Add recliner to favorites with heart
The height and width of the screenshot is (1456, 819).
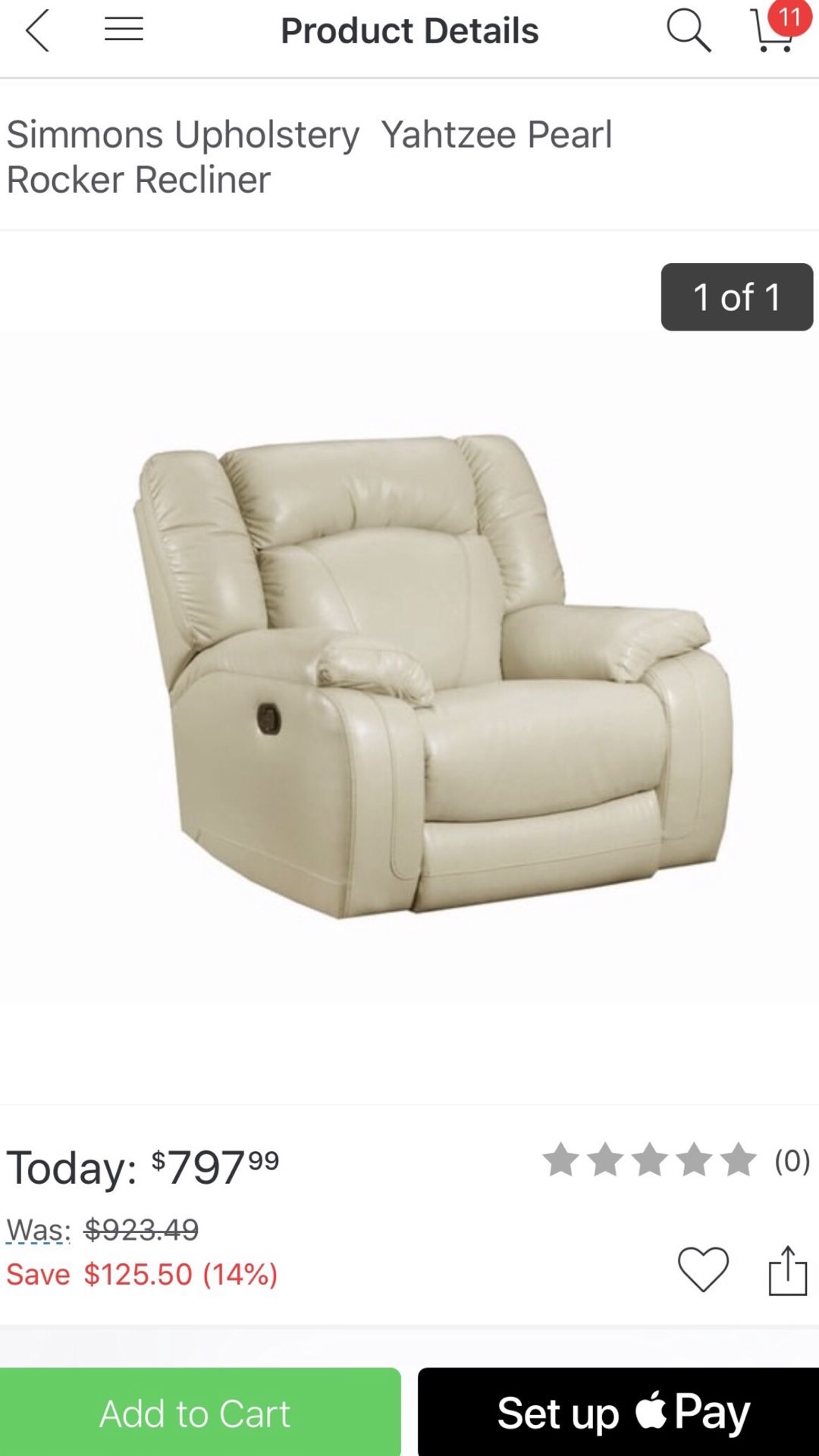(x=703, y=1269)
